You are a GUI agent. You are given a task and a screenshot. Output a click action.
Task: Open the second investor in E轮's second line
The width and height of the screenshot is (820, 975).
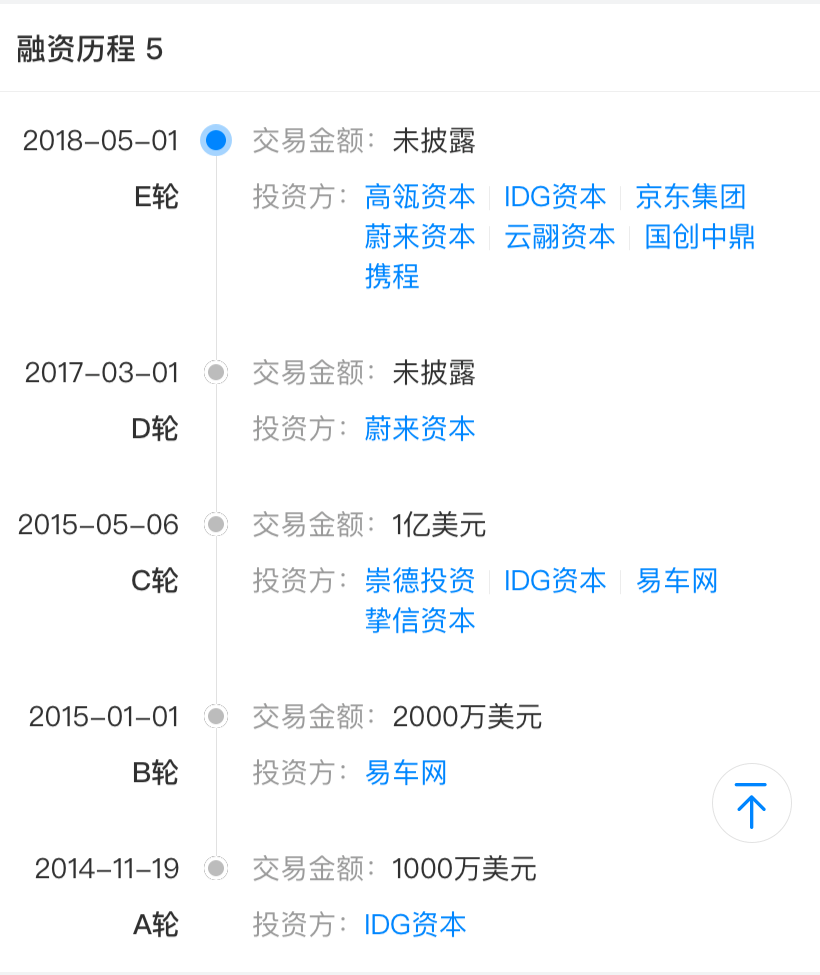[x=560, y=237]
